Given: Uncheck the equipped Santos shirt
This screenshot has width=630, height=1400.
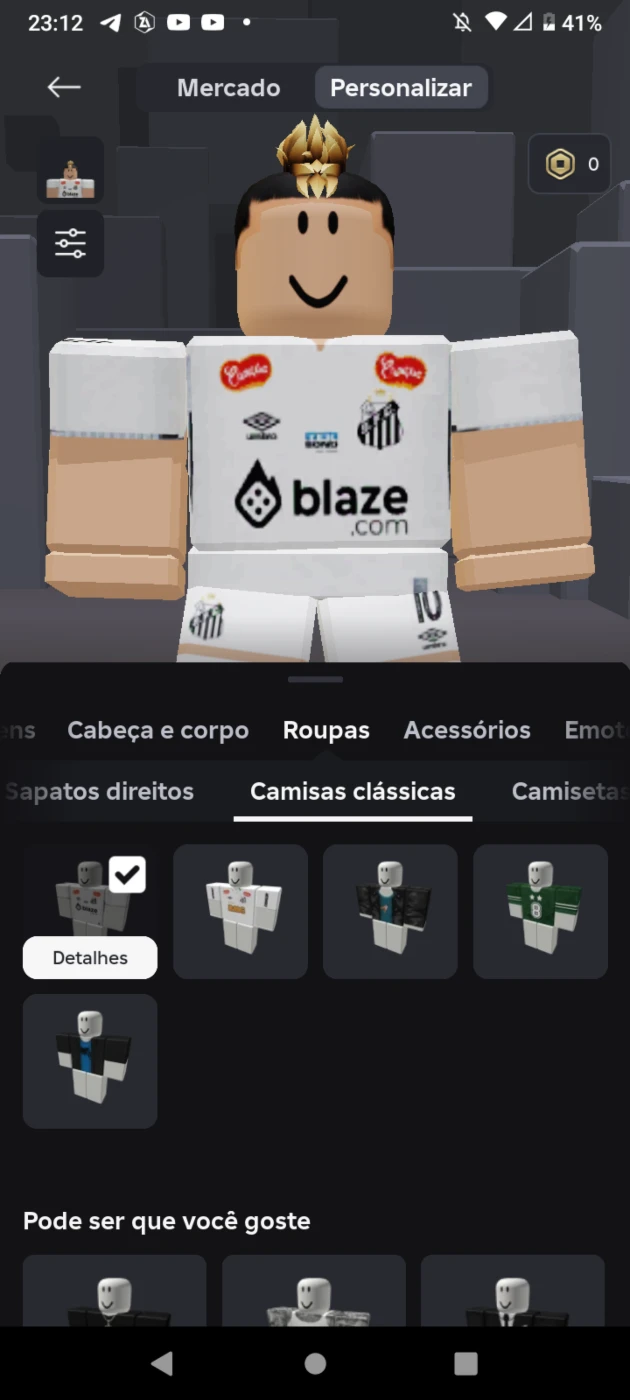Looking at the screenshot, I should 127,874.
